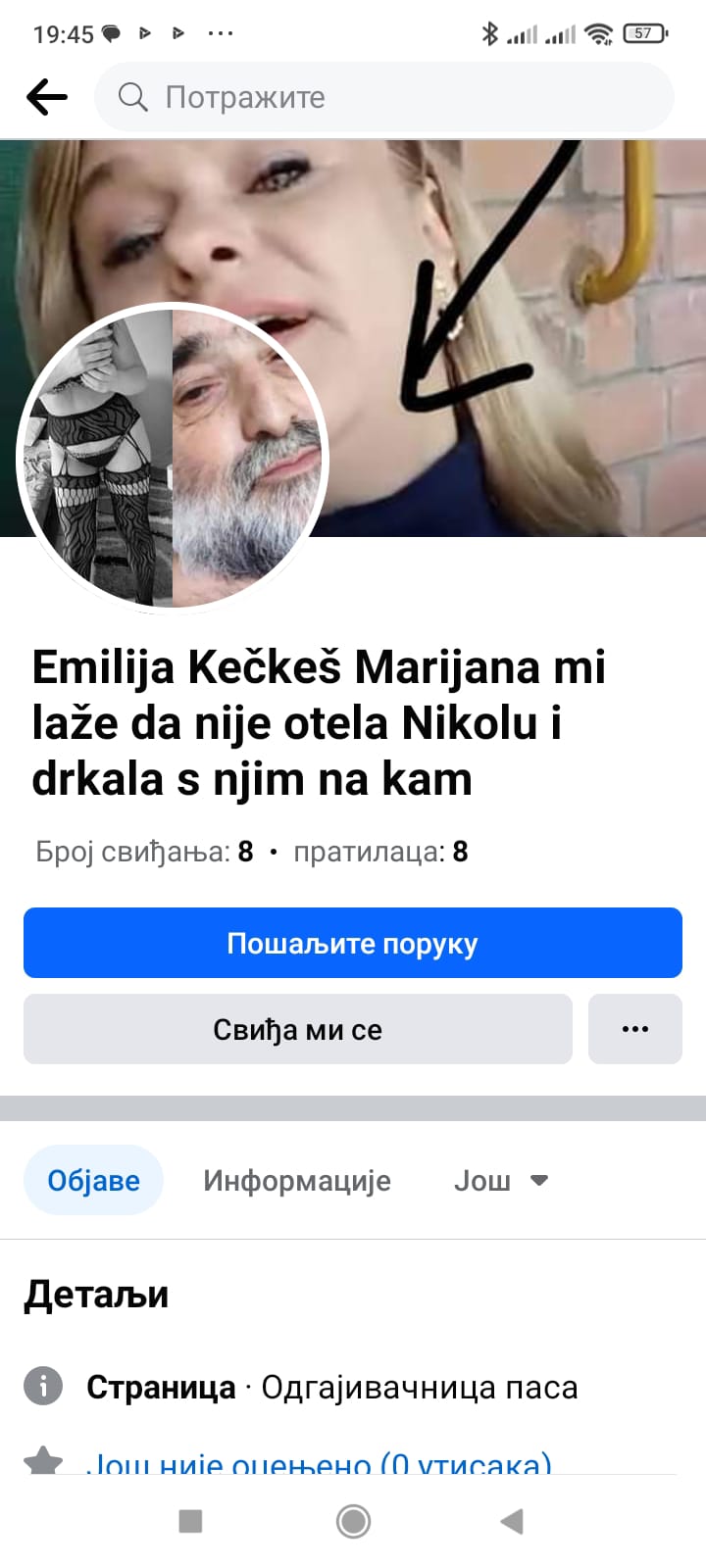View the round profile picture
706x1568 pixels.
point(173,459)
